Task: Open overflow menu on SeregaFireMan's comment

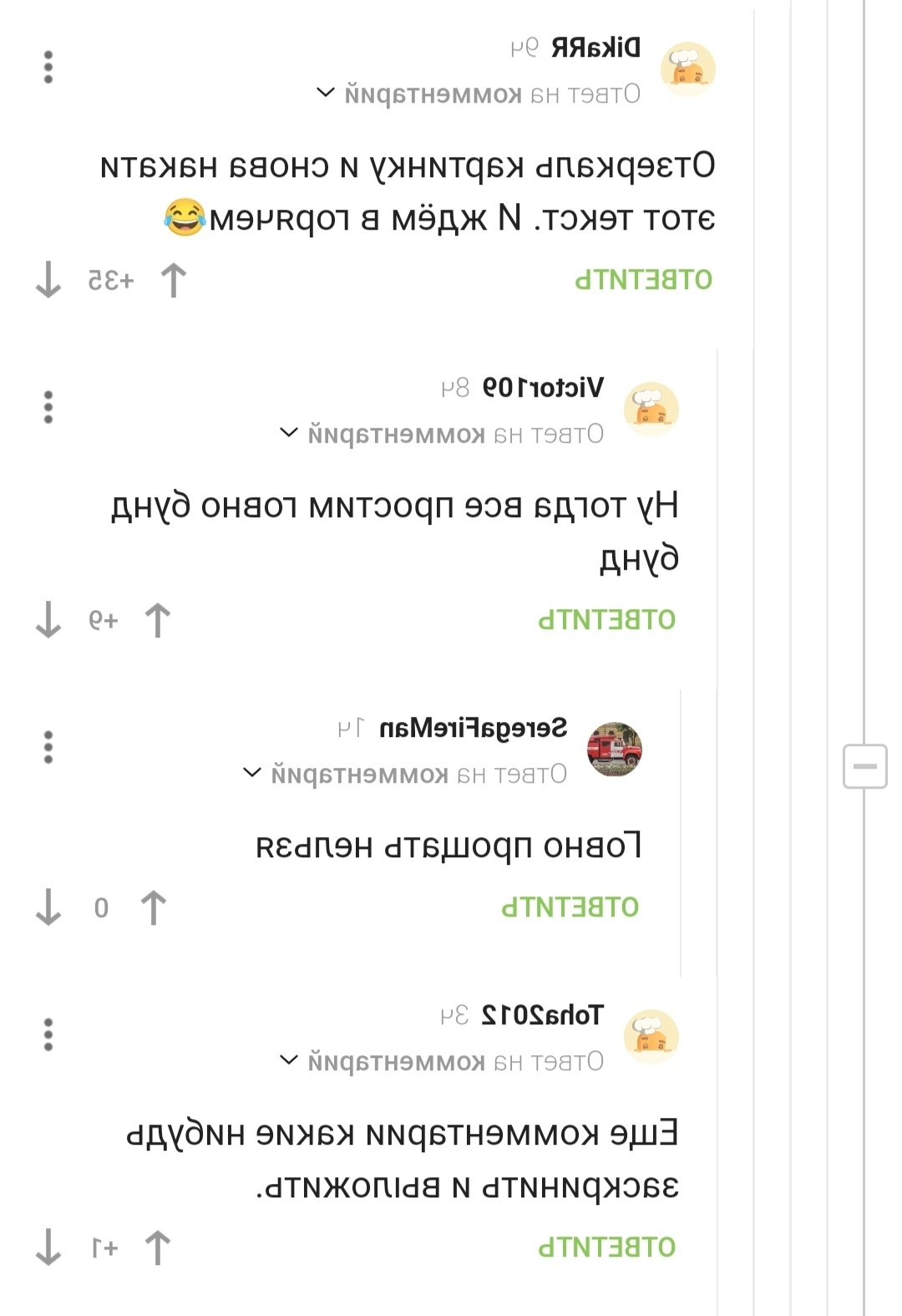Action: point(48,747)
